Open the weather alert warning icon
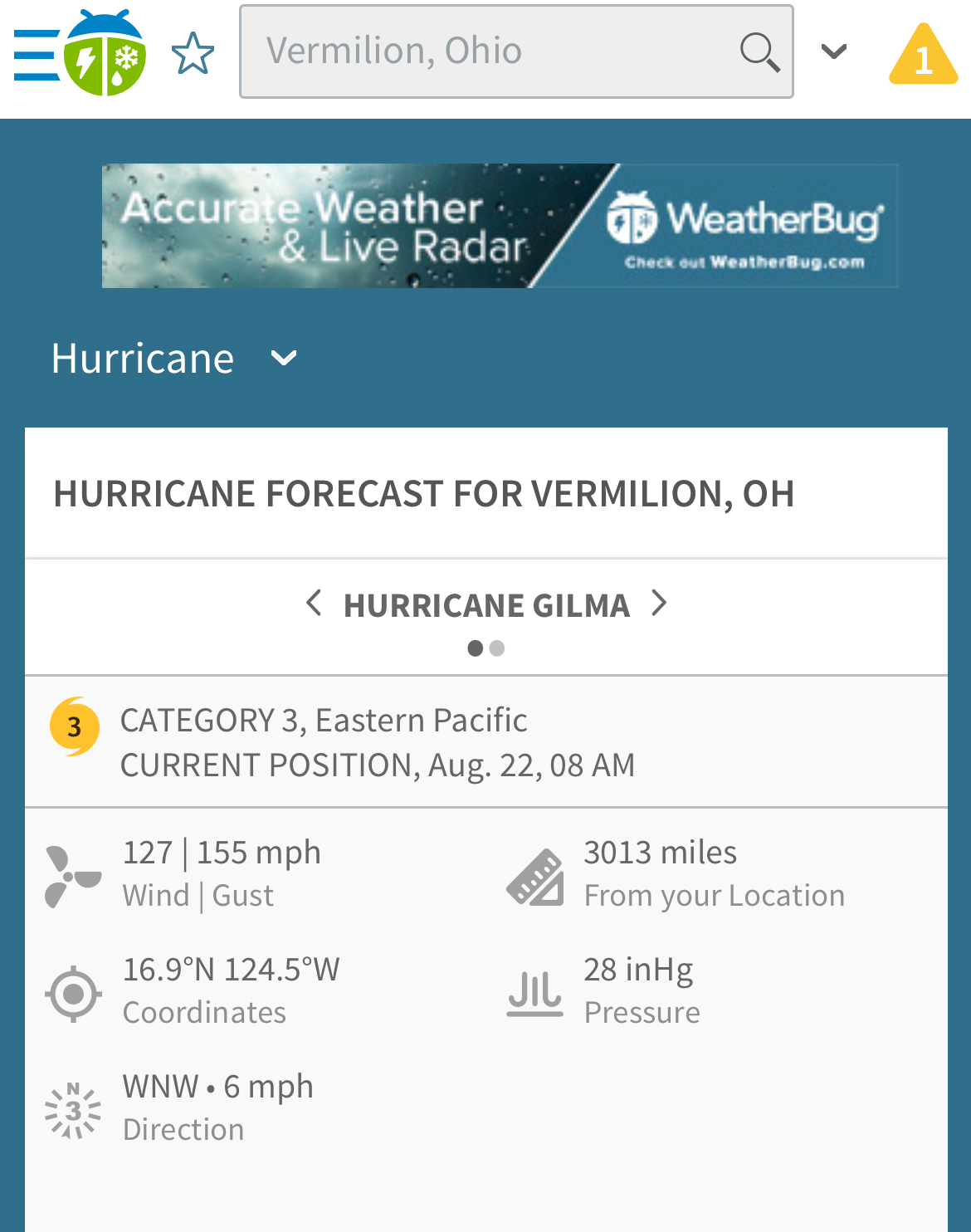The width and height of the screenshot is (971, 1232). coord(923,55)
